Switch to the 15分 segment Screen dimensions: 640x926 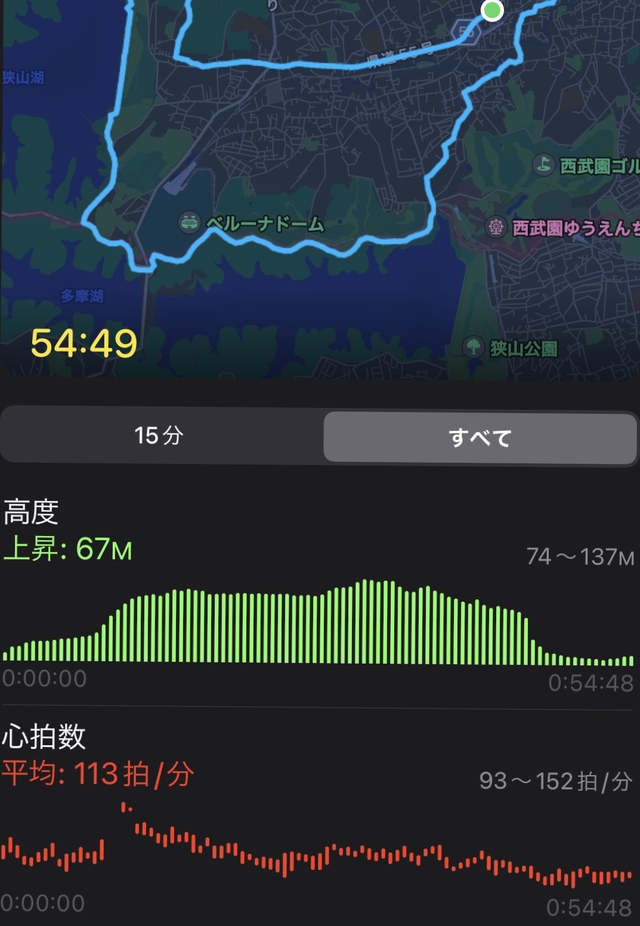click(x=160, y=437)
